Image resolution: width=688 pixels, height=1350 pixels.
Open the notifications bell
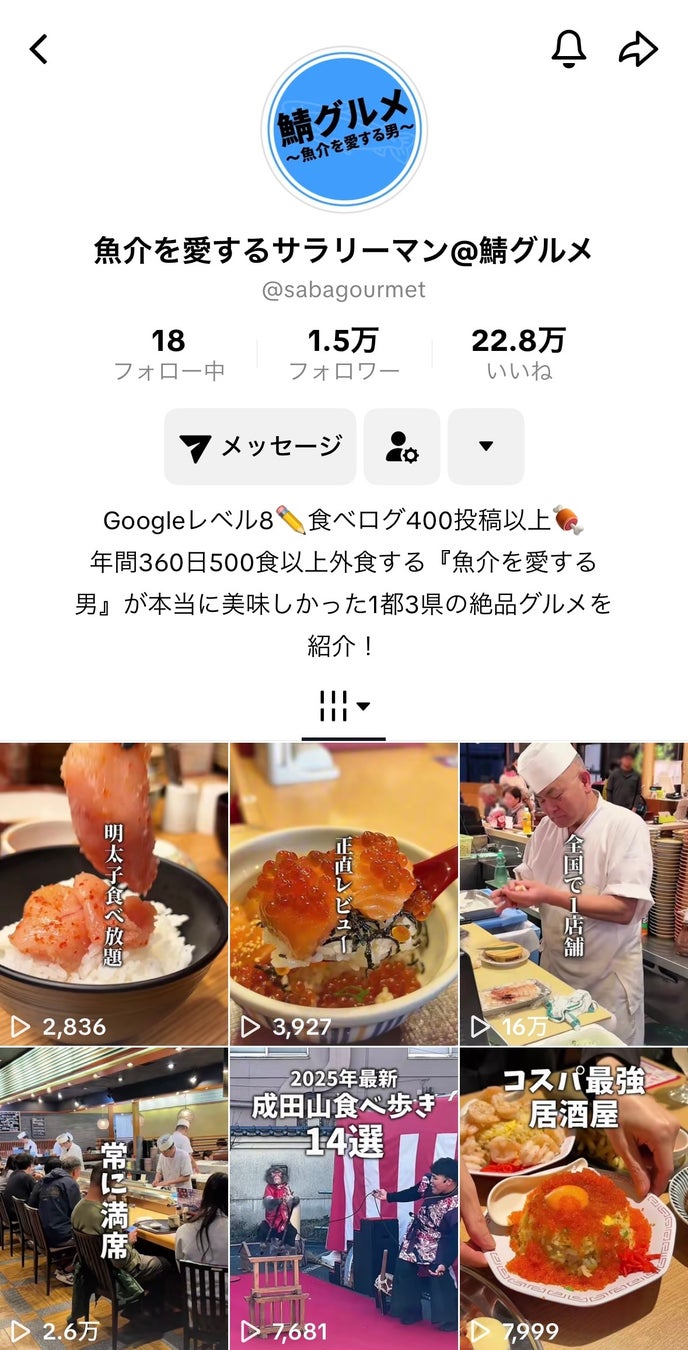coord(568,49)
